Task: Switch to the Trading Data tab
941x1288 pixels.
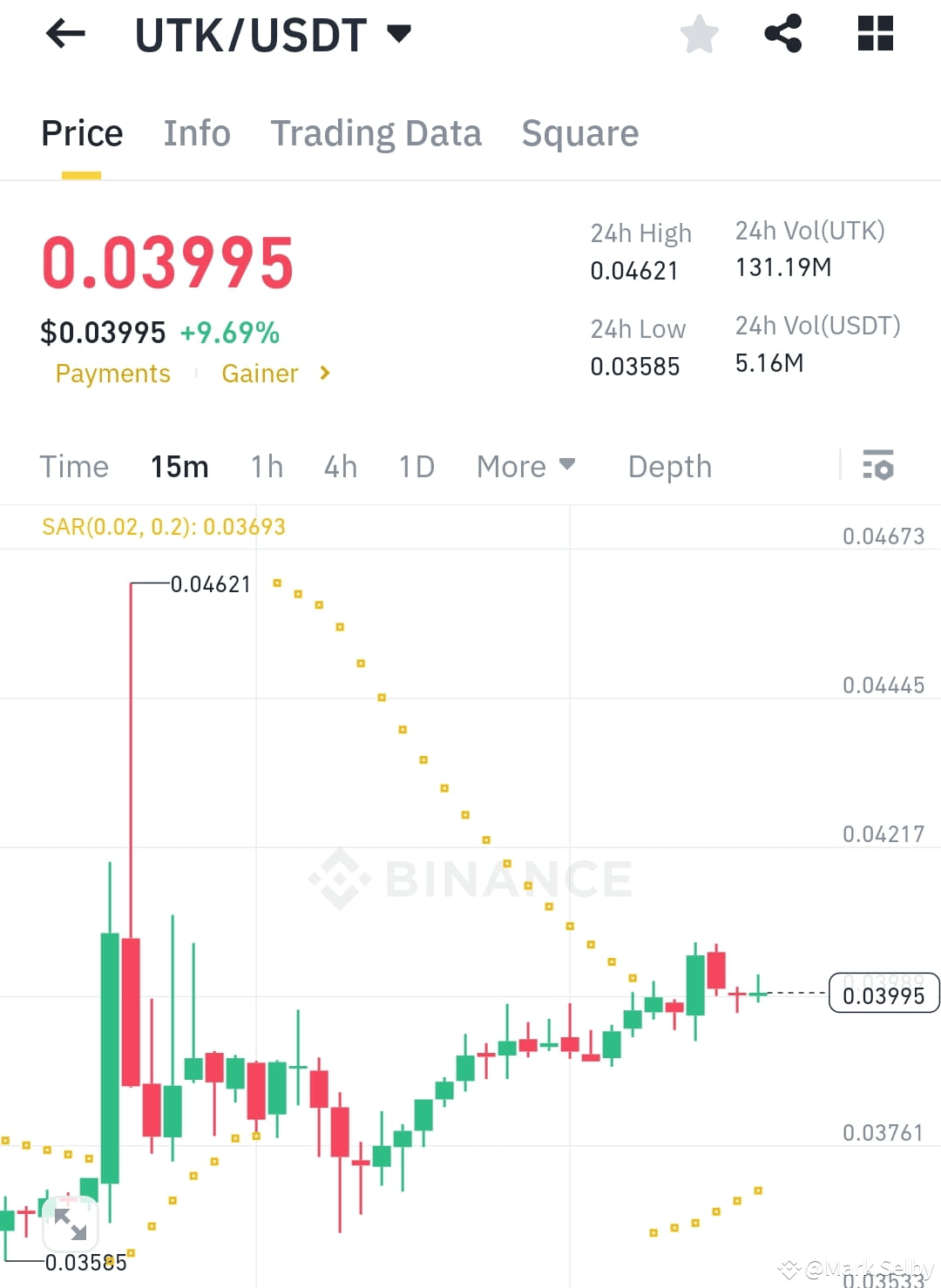Action: [x=376, y=133]
